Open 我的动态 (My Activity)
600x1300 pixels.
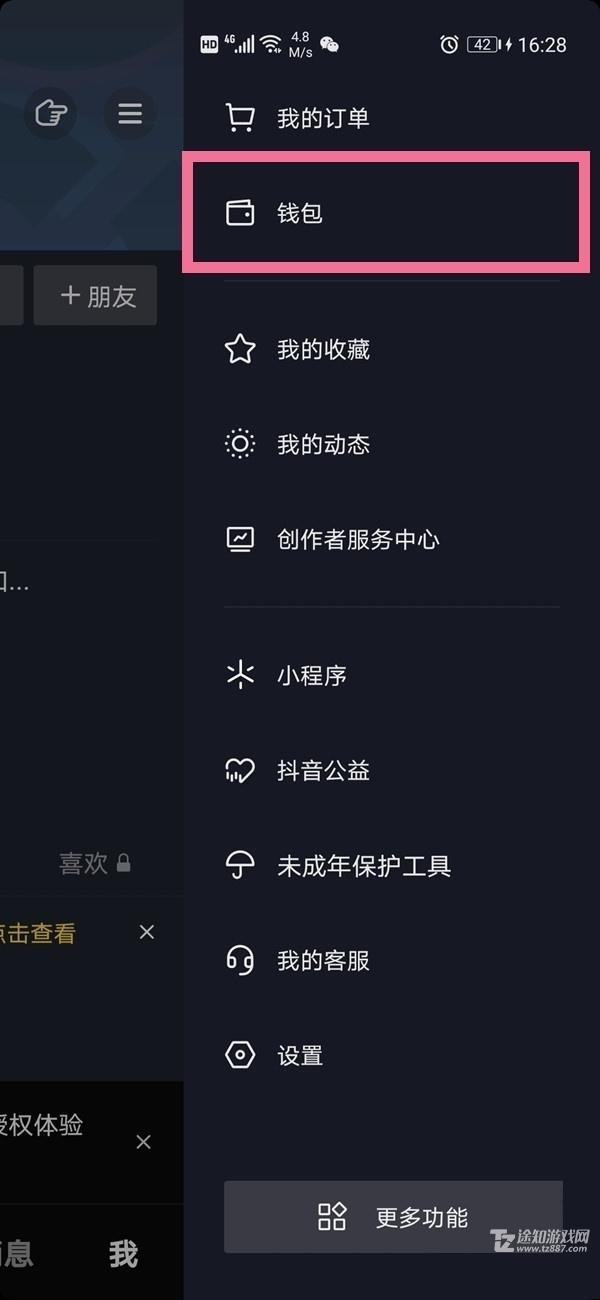point(322,444)
